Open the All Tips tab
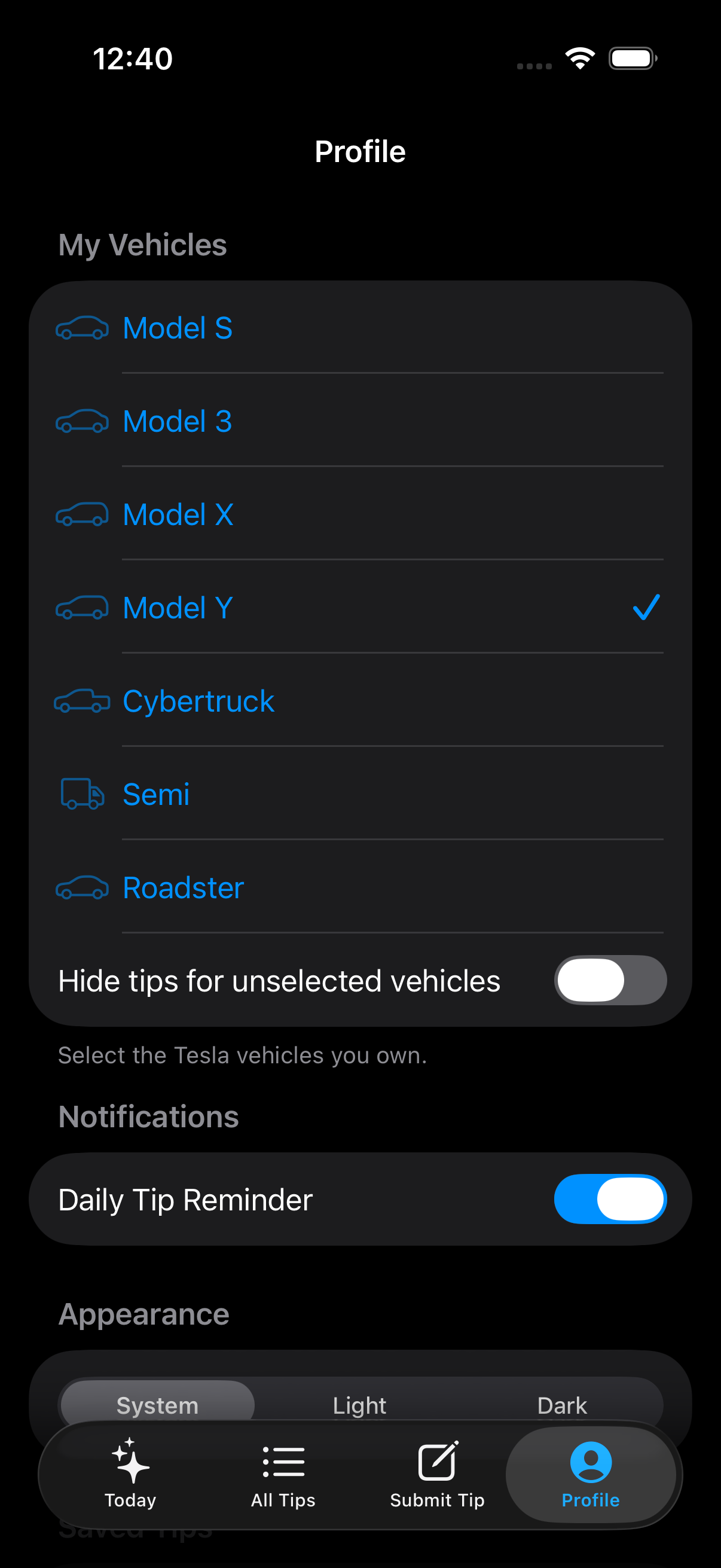The image size is (721, 1568). 283,1473
